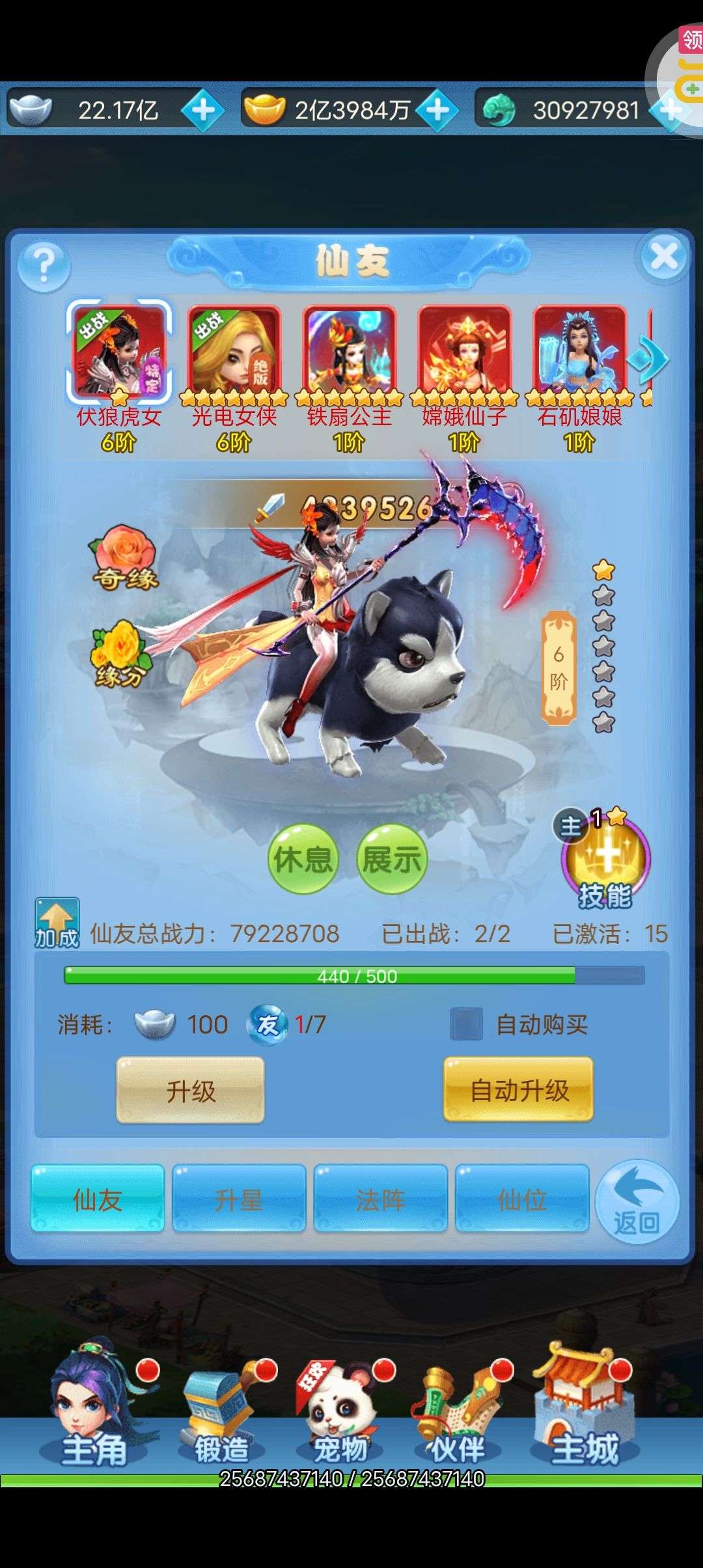
Task: Open 奇缘 rose icon
Action: click(x=124, y=558)
